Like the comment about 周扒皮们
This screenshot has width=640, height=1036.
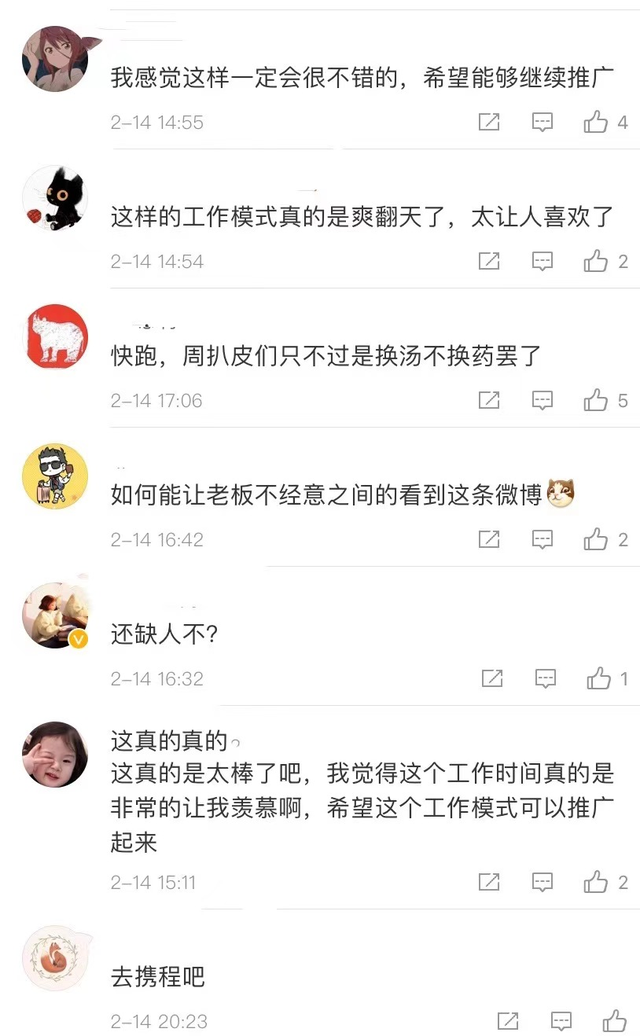[597, 400]
